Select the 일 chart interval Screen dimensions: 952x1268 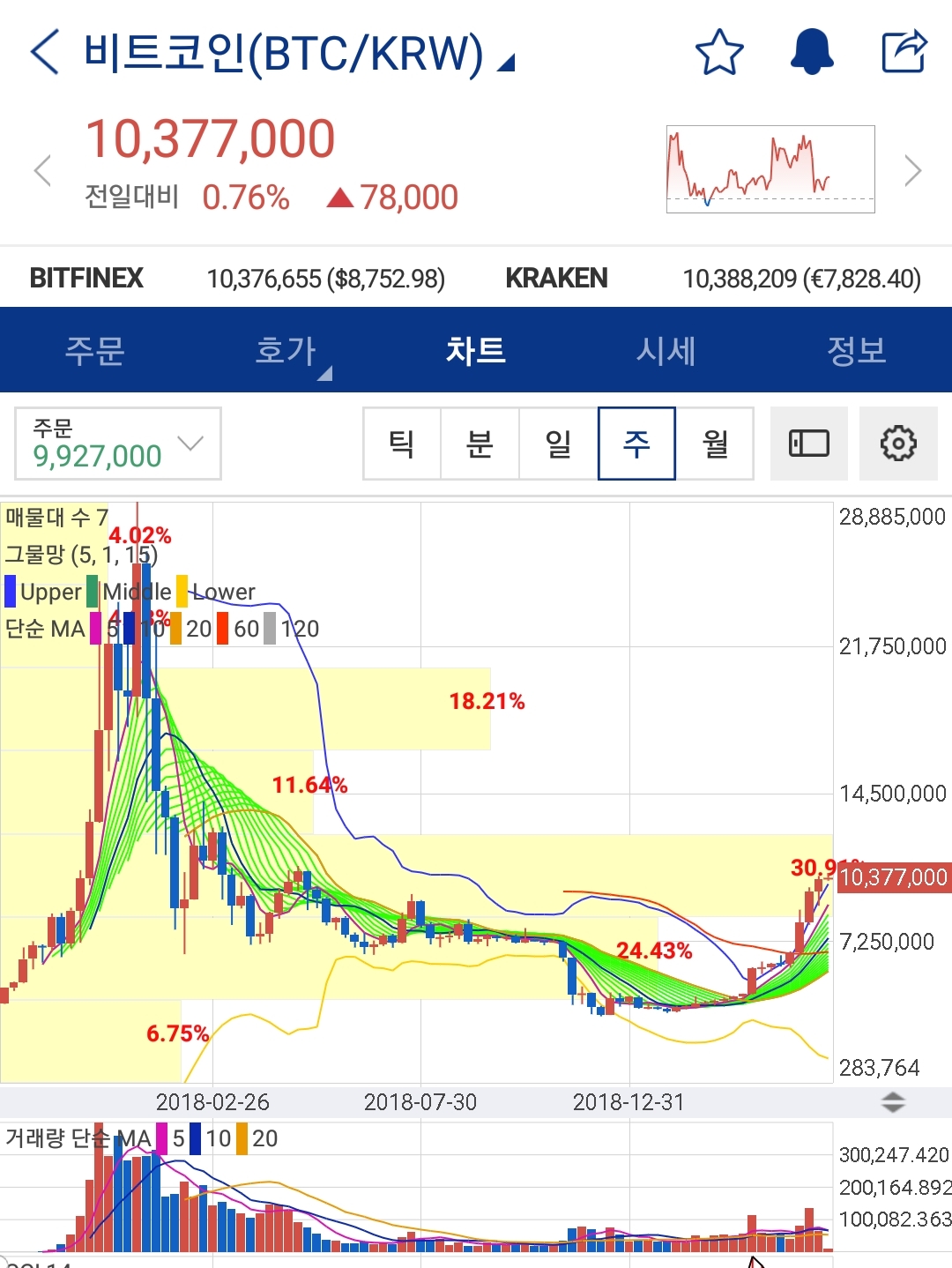click(x=559, y=444)
